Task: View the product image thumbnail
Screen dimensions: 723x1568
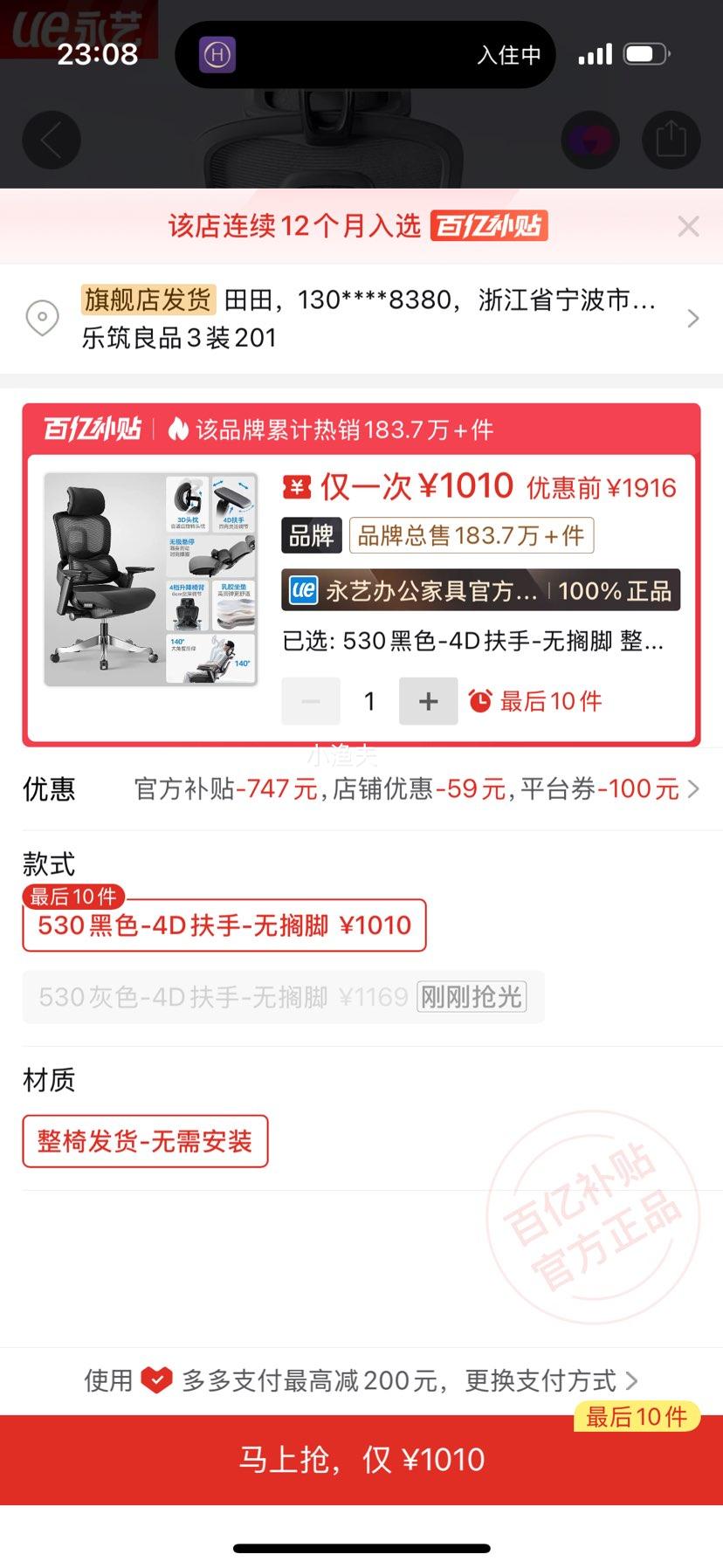Action: click(x=151, y=579)
